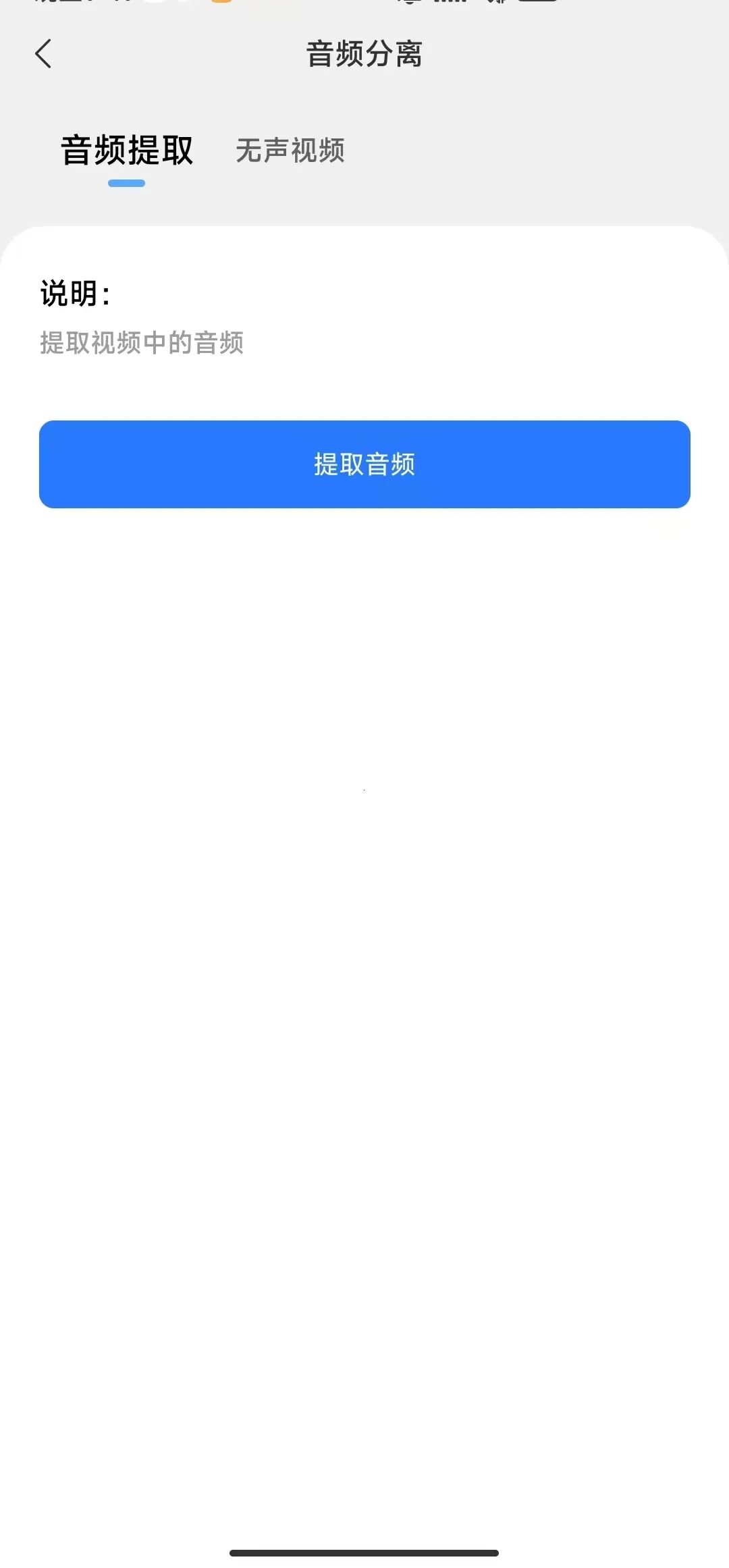This screenshot has height=1568, width=729.
Task: Click the 说明 heading
Action: pos(74,293)
